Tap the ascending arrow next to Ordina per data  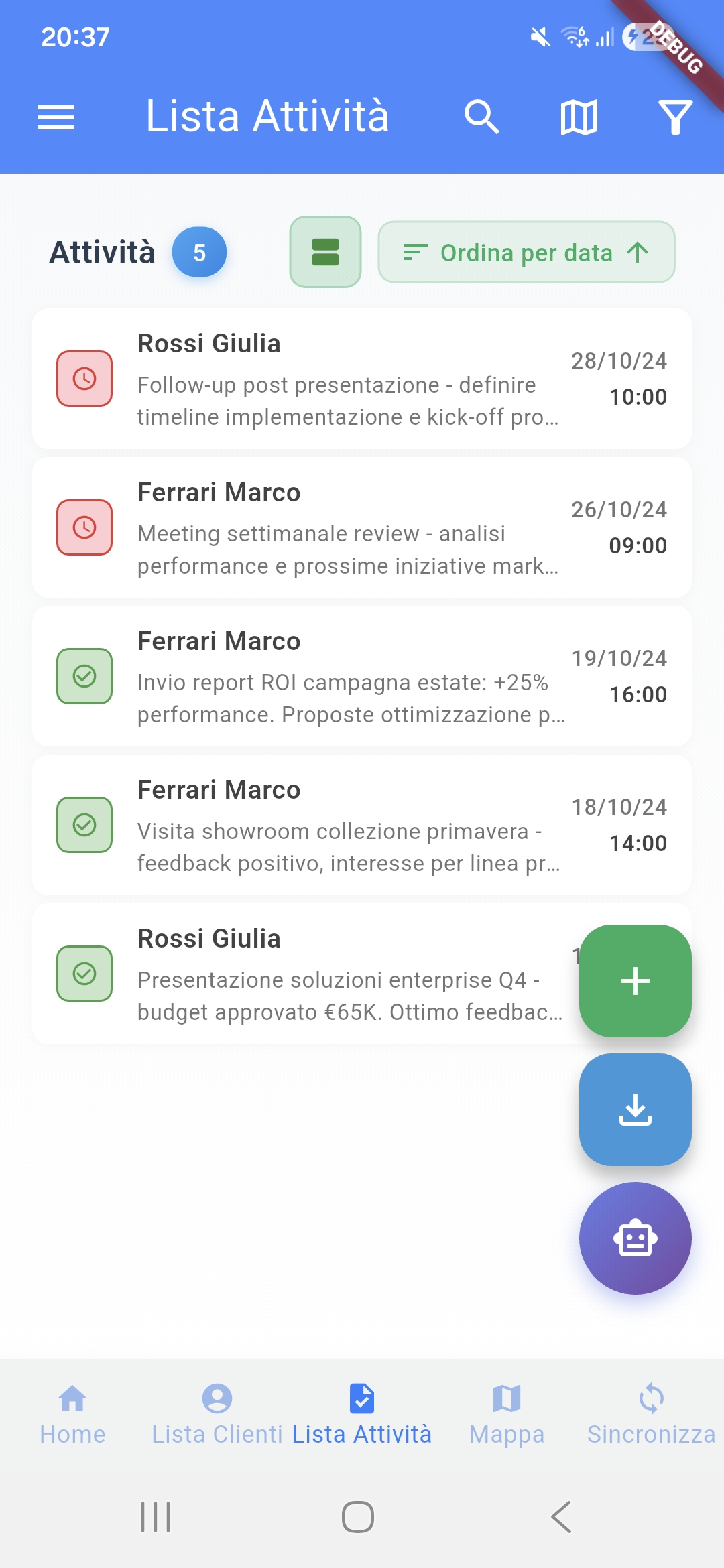637,252
